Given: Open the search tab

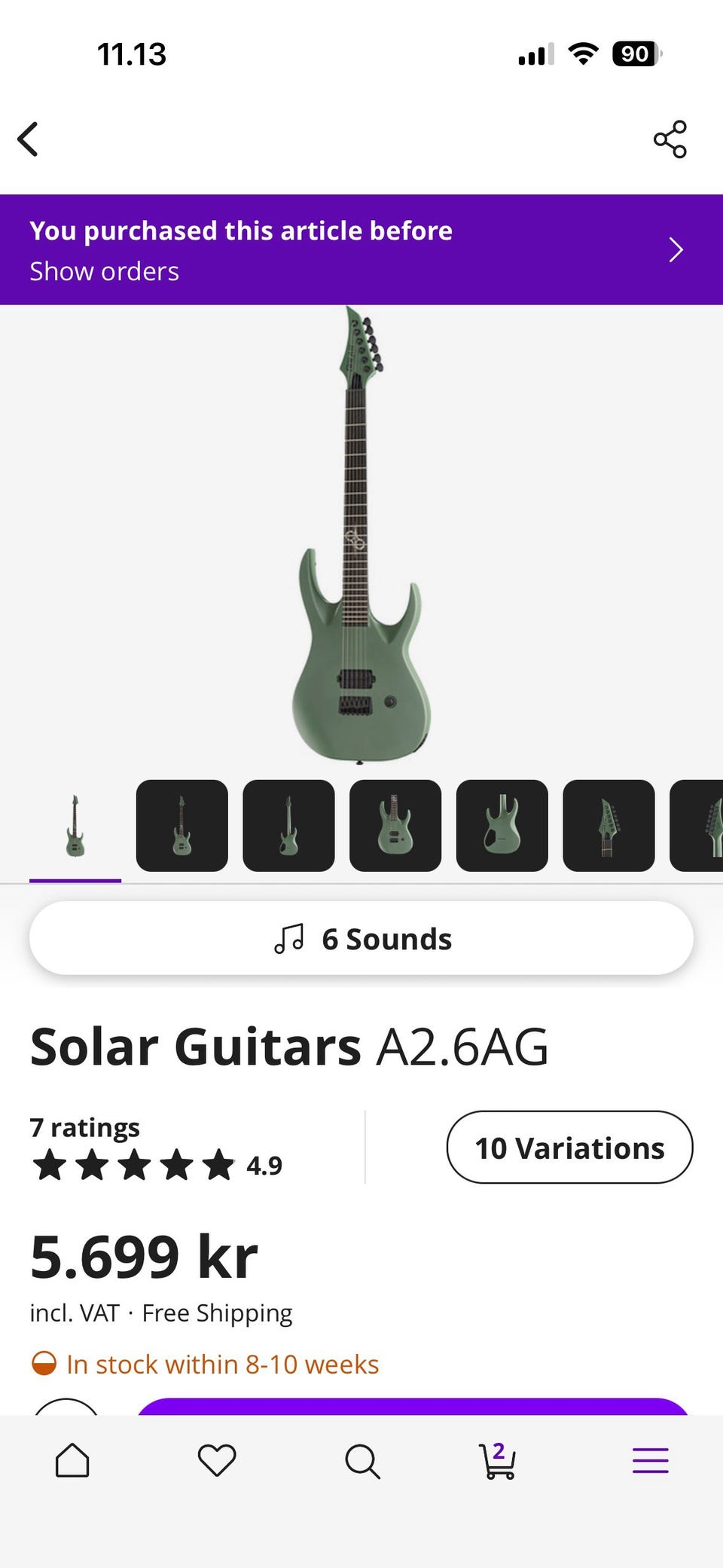Looking at the screenshot, I should click(x=362, y=1462).
